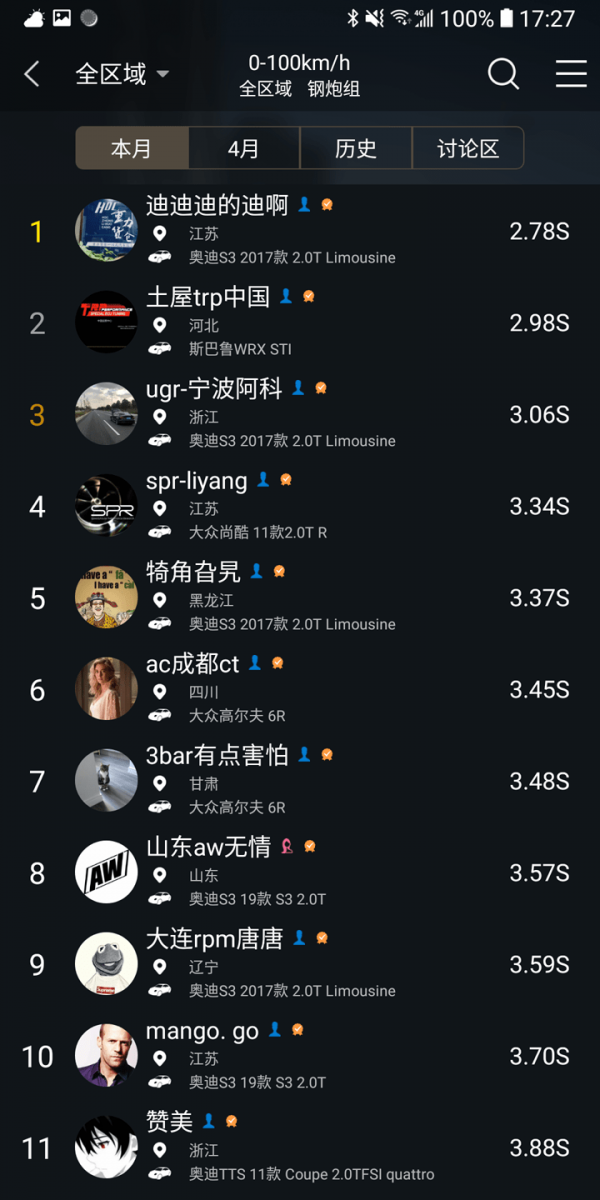Open the row for 山东aw无情
This screenshot has height=1200, width=600.
(x=300, y=873)
